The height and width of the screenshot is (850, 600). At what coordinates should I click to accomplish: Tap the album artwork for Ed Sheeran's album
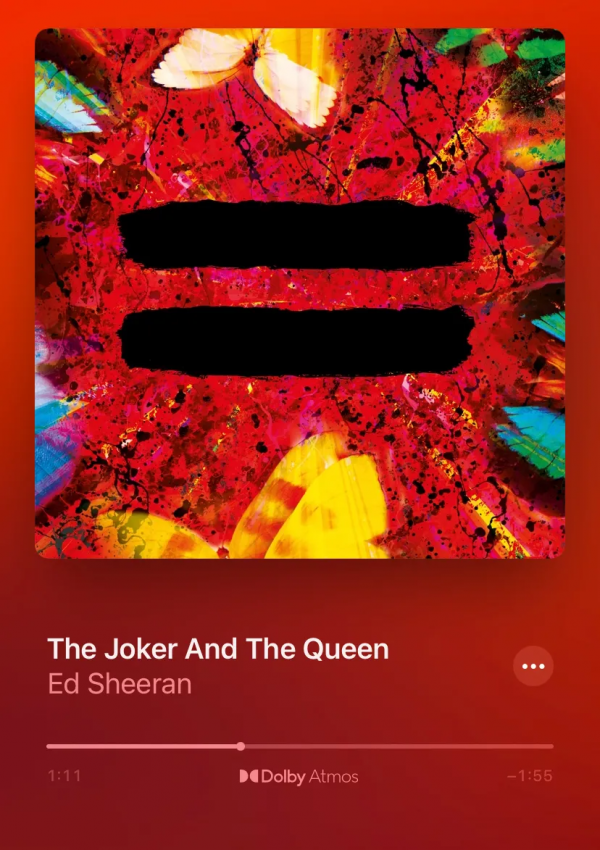click(300, 293)
